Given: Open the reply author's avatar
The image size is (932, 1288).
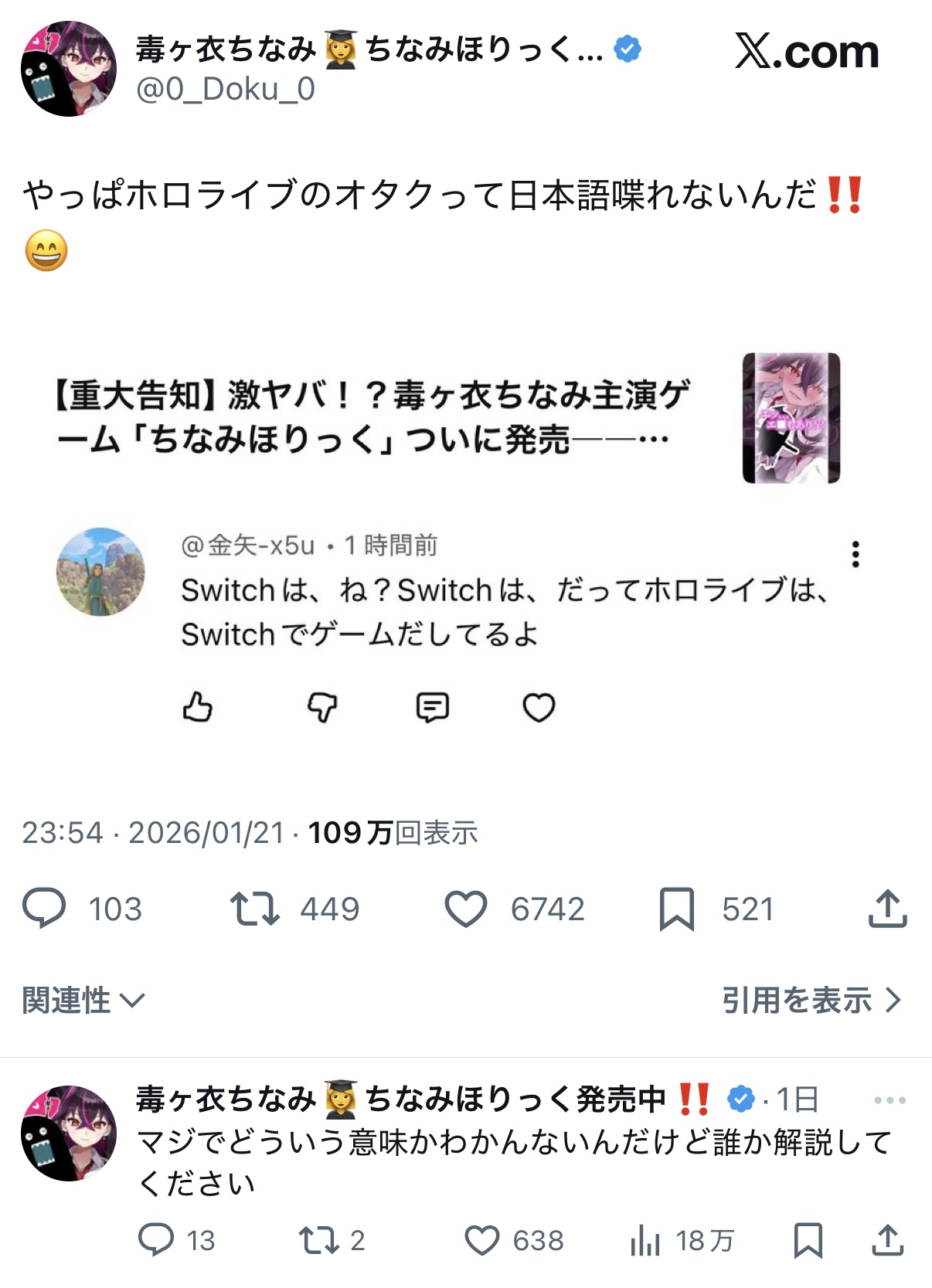Looking at the screenshot, I should point(68,1133).
